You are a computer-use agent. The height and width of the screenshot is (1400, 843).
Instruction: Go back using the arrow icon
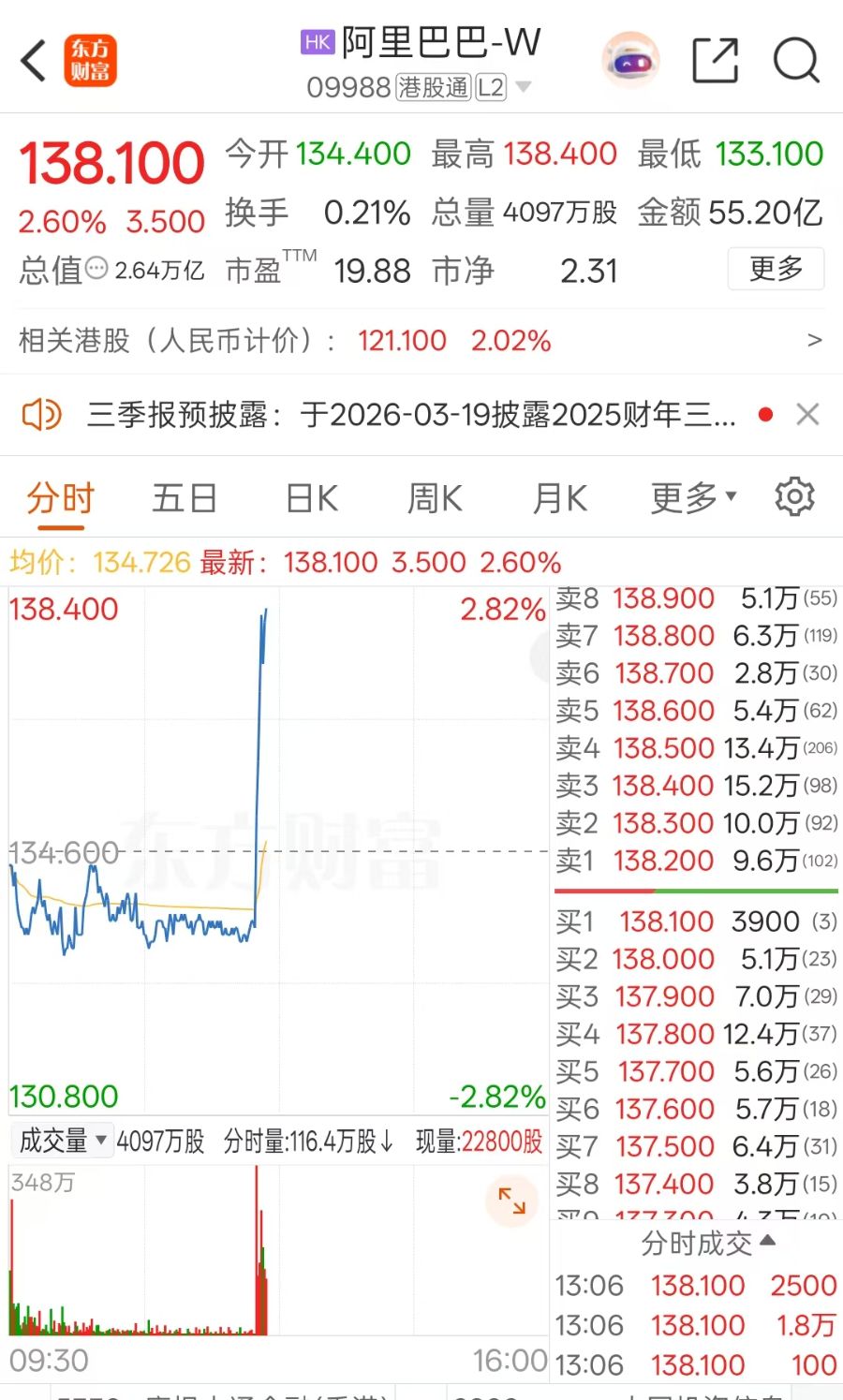[x=35, y=61]
